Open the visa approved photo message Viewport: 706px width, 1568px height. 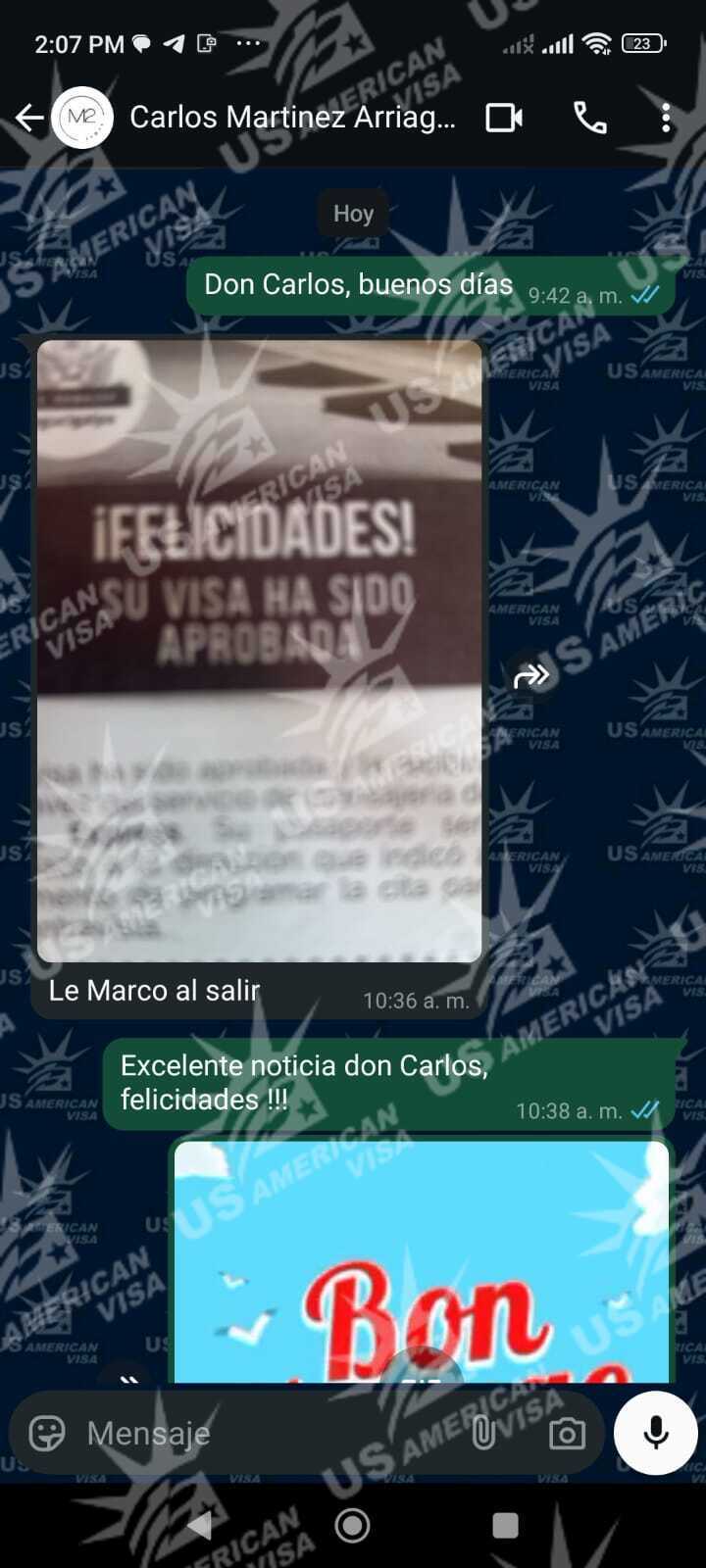(260, 651)
